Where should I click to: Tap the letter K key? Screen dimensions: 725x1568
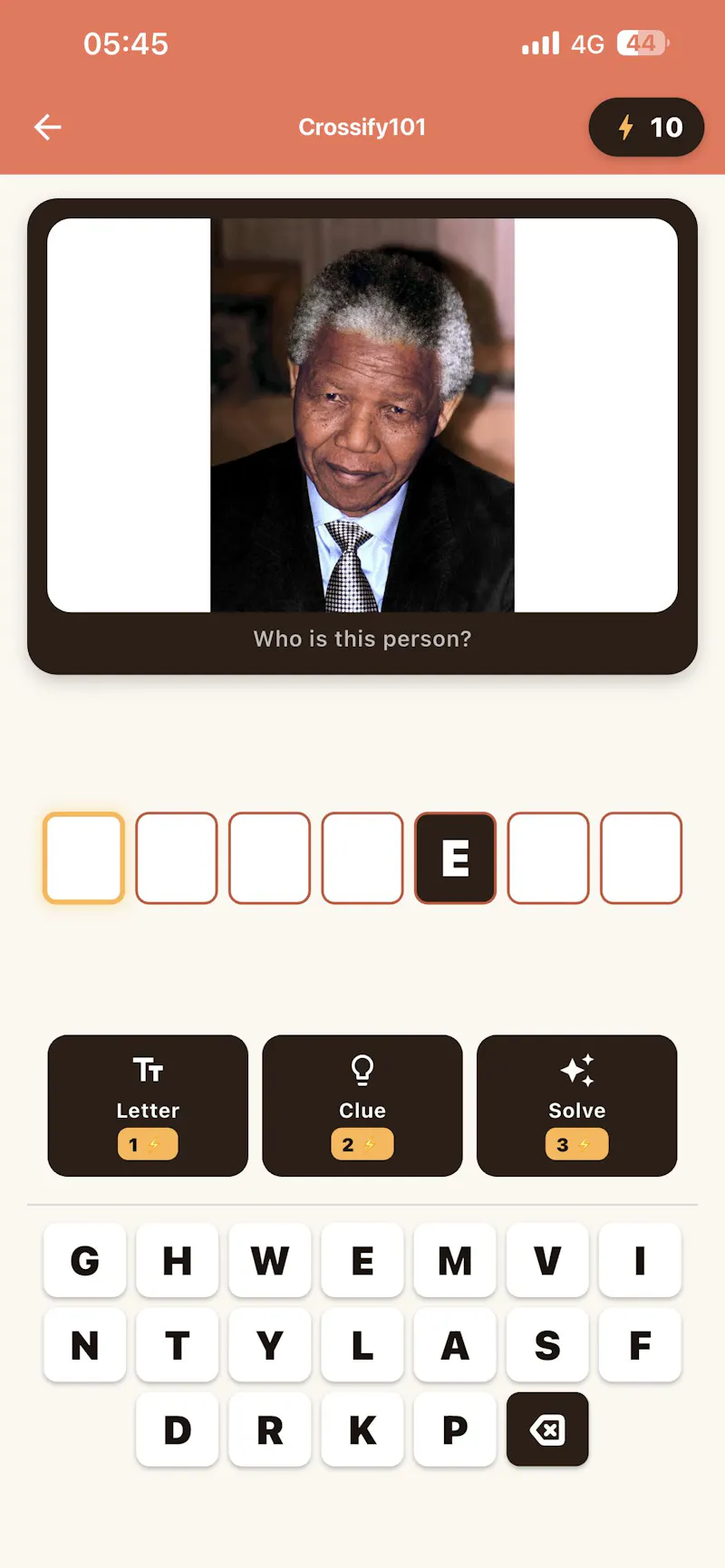click(362, 1429)
